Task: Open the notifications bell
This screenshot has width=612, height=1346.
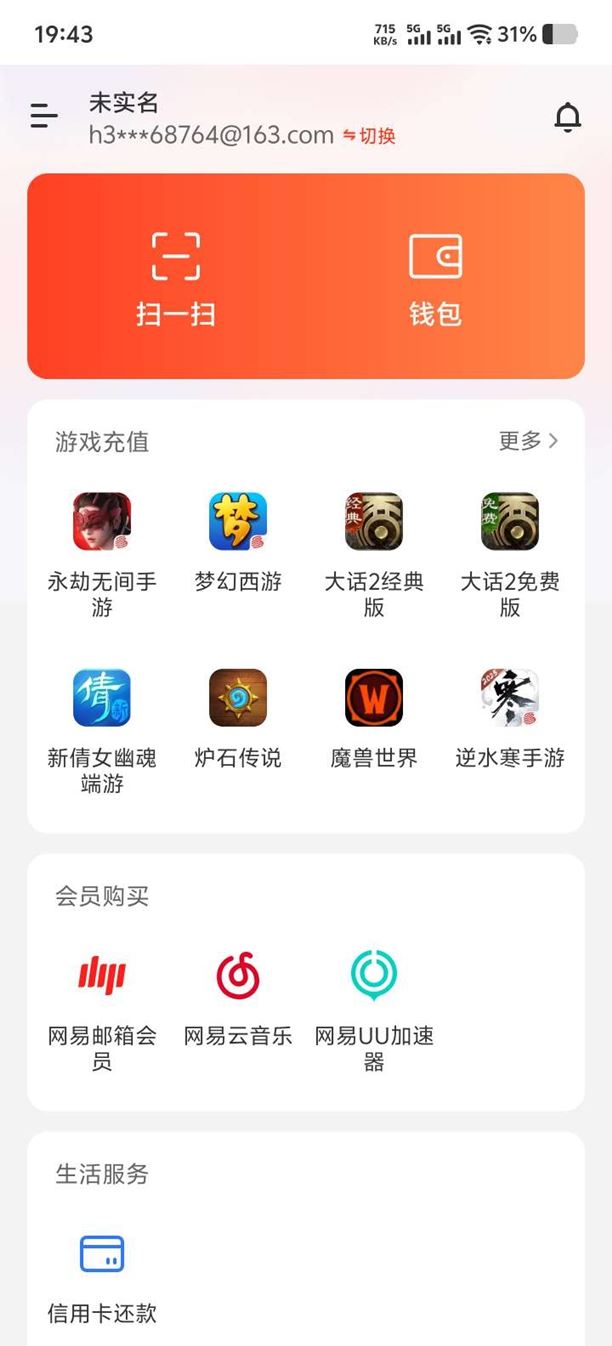Action: pyautogui.click(x=567, y=118)
